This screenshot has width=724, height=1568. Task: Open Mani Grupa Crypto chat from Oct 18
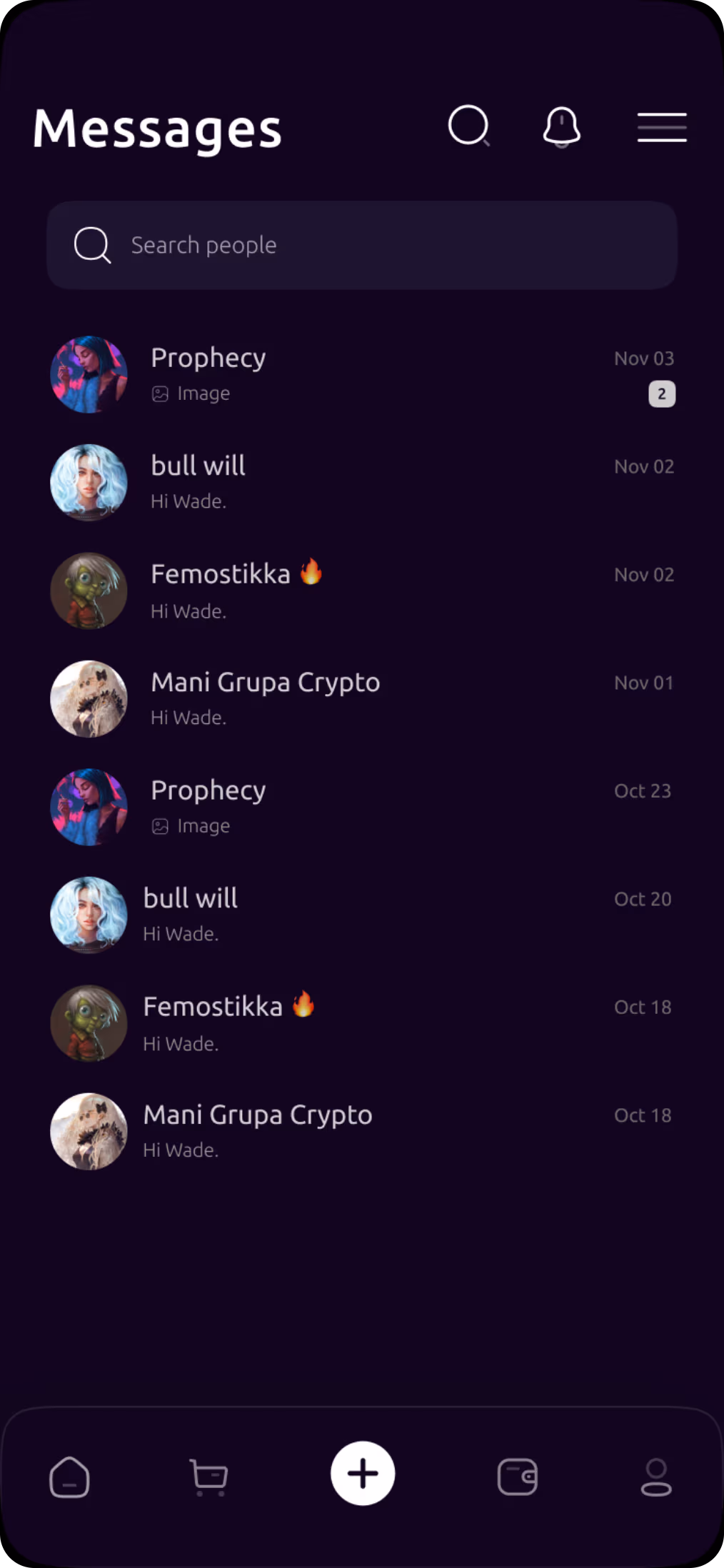point(361,1132)
